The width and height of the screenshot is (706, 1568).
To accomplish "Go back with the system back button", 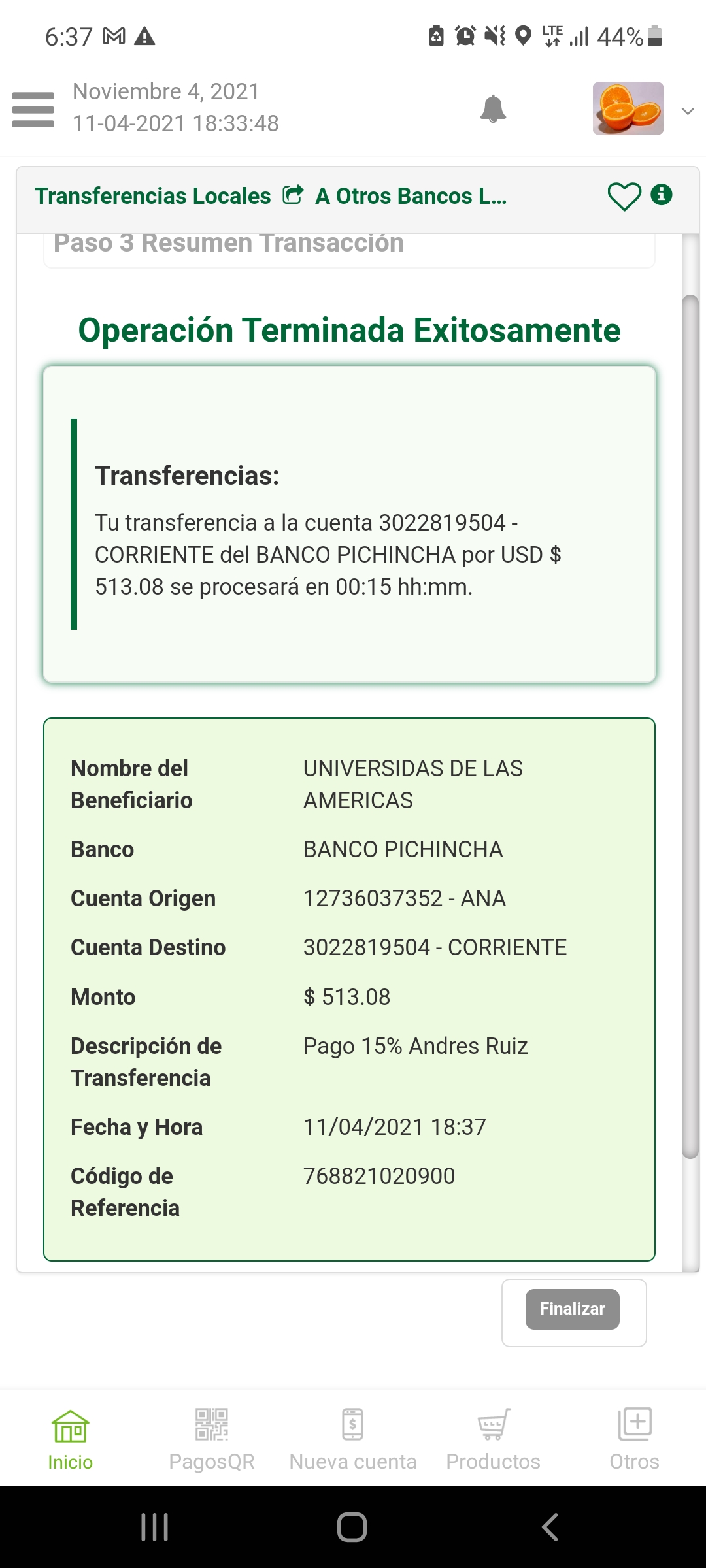I will pos(550,1527).
